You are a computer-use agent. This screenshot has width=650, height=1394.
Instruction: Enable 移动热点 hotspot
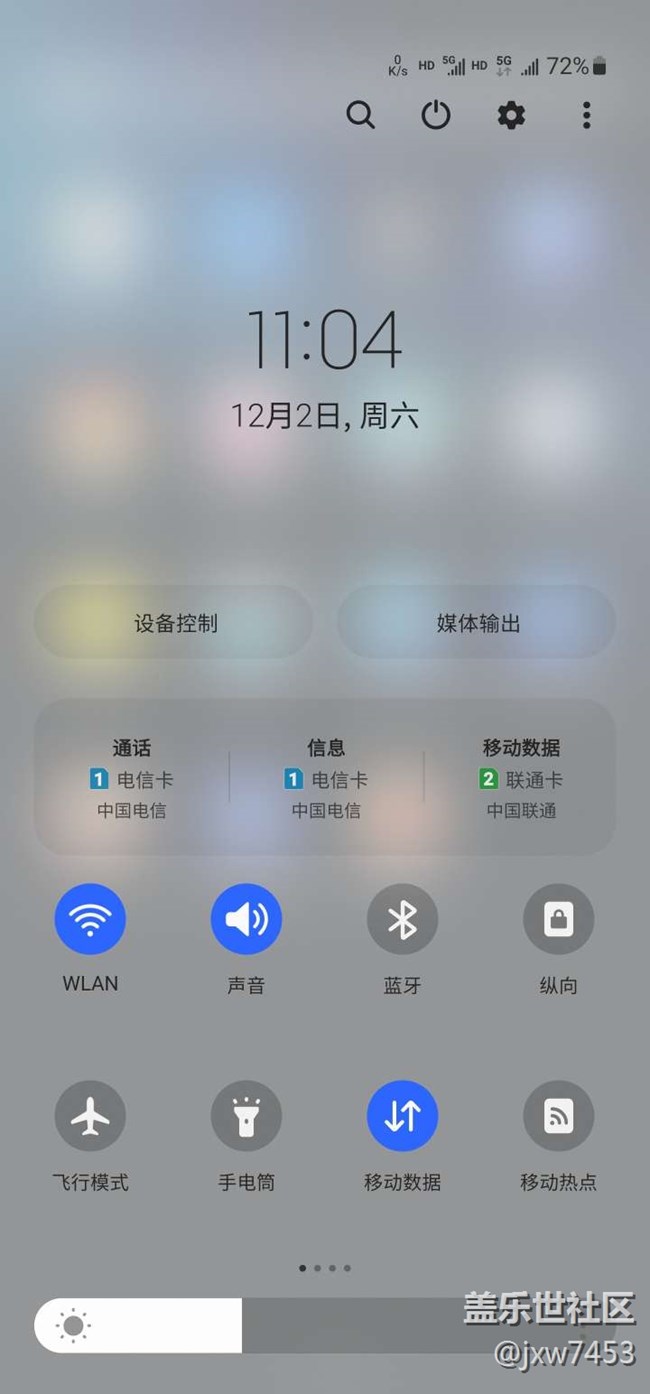click(x=558, y=1116)
